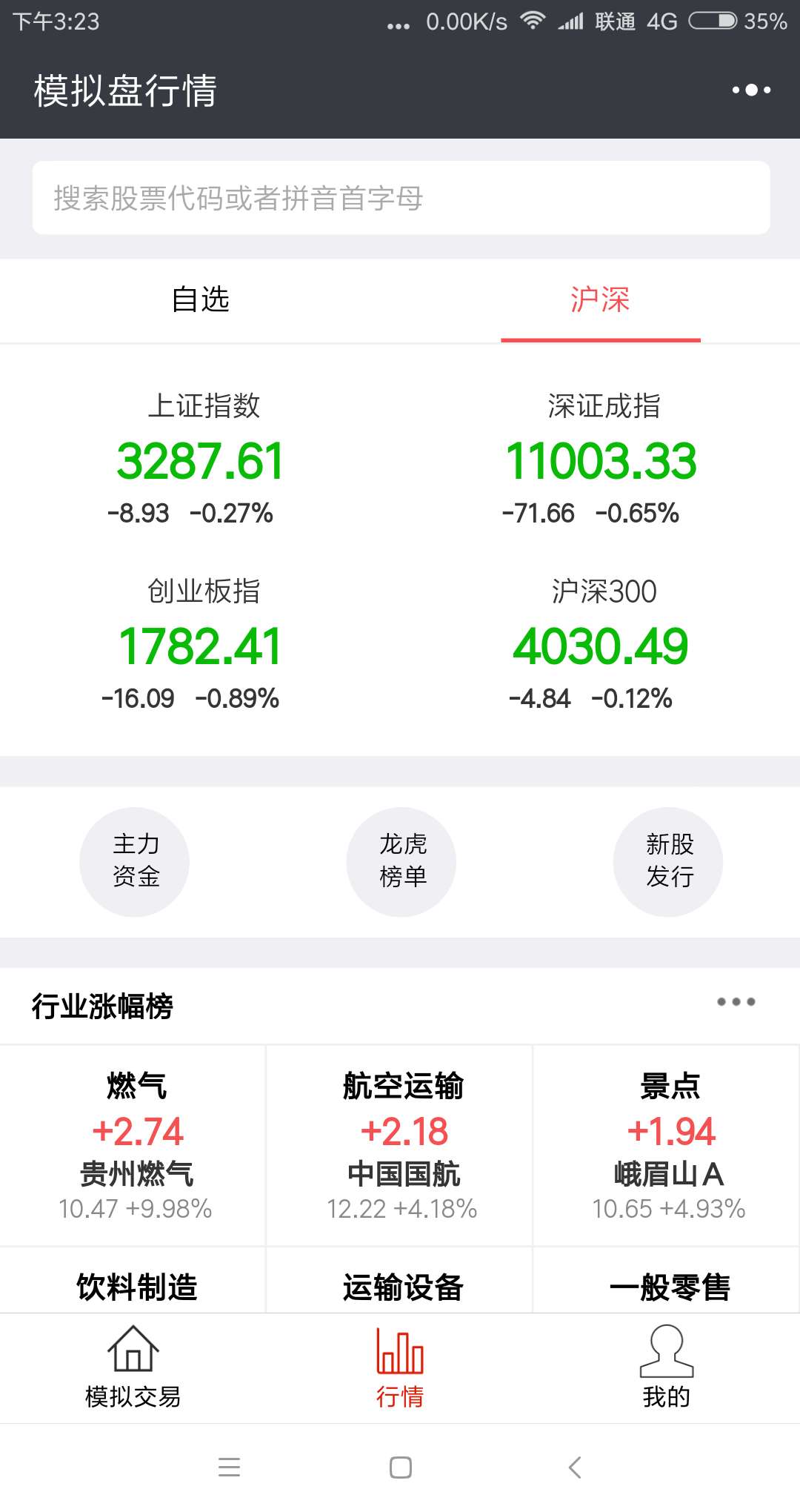Open 上证指数 index details
Image resolution: width=800 pixels, height=1512 pixels.
point(200,458)
